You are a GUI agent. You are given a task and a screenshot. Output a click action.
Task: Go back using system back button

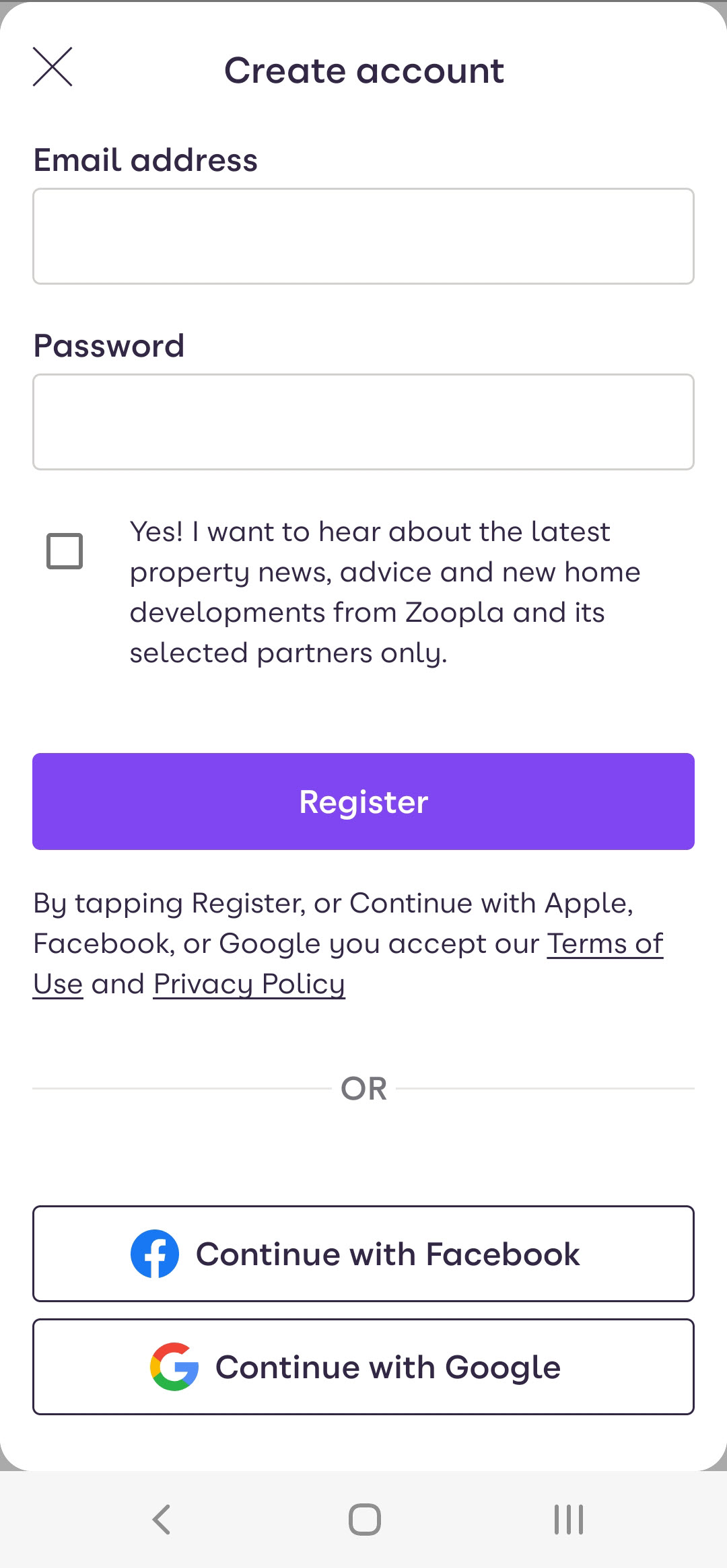162,1520
